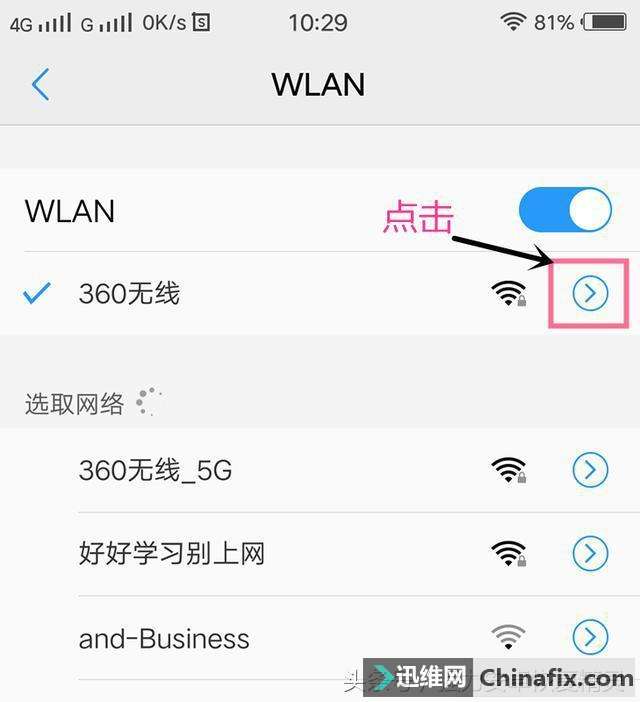Turn off the WLAN switch
Viewport: 640px width, 702px height.
tap(564, 210)
